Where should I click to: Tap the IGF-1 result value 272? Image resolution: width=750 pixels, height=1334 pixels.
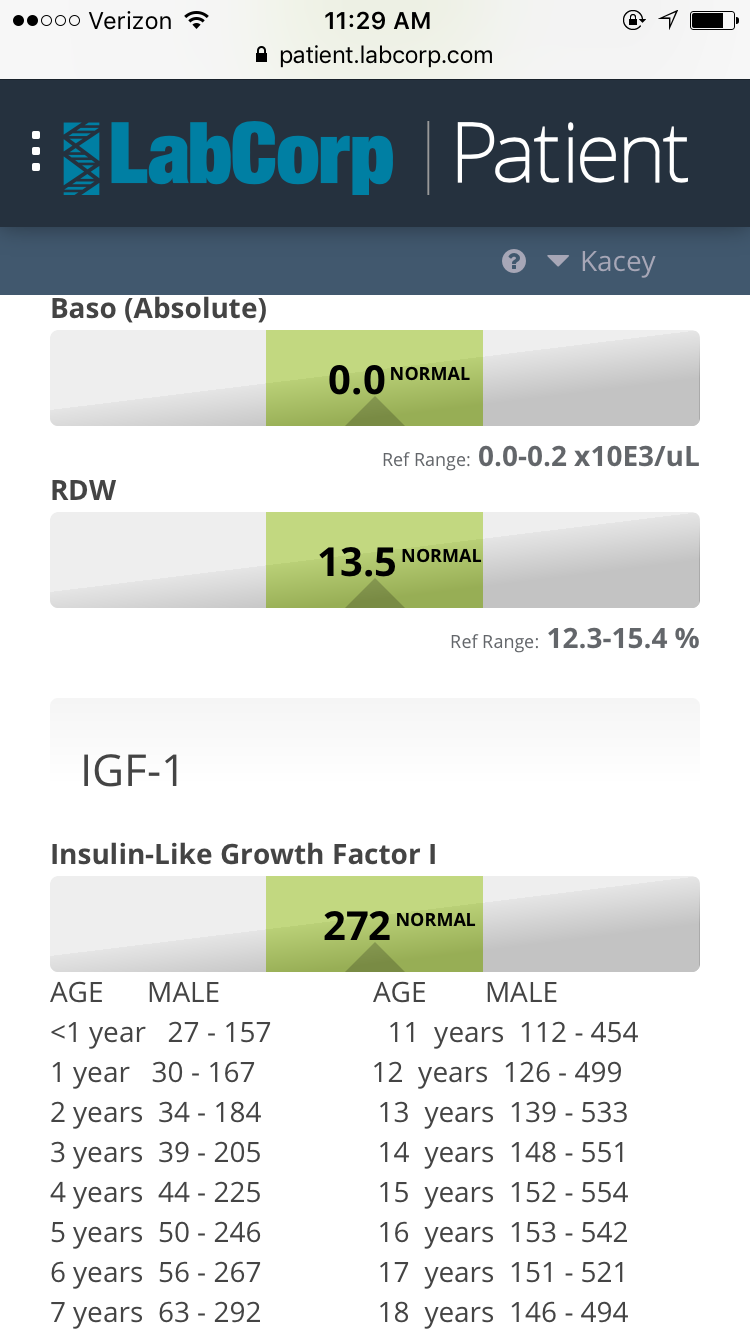(x=357, y=924)
